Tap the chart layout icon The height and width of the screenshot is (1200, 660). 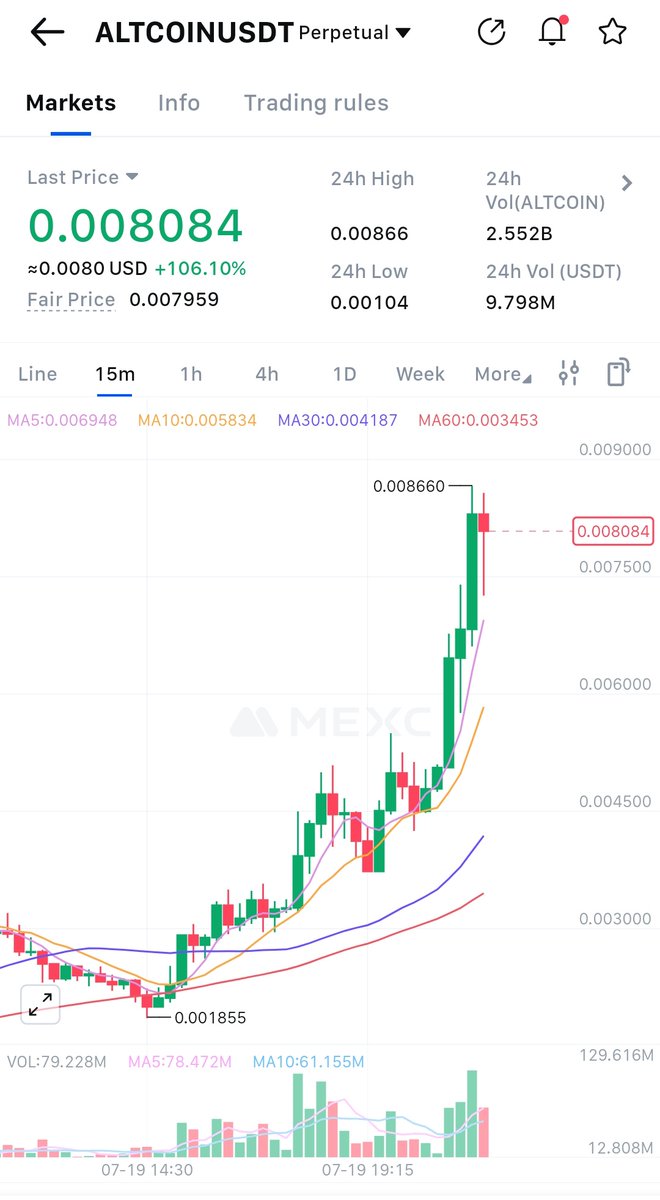pos(619,373)
